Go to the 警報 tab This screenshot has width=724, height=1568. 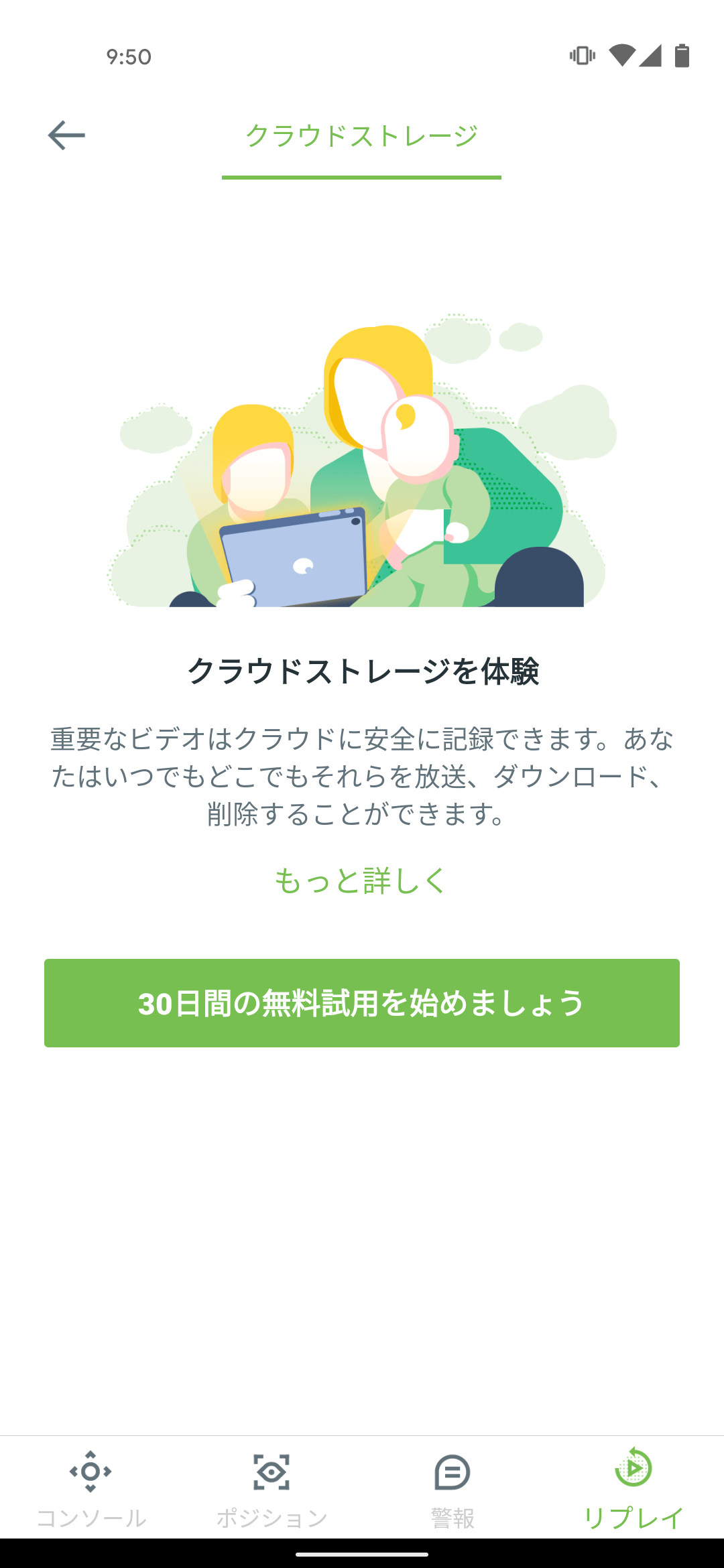(x=452, y=1489)
